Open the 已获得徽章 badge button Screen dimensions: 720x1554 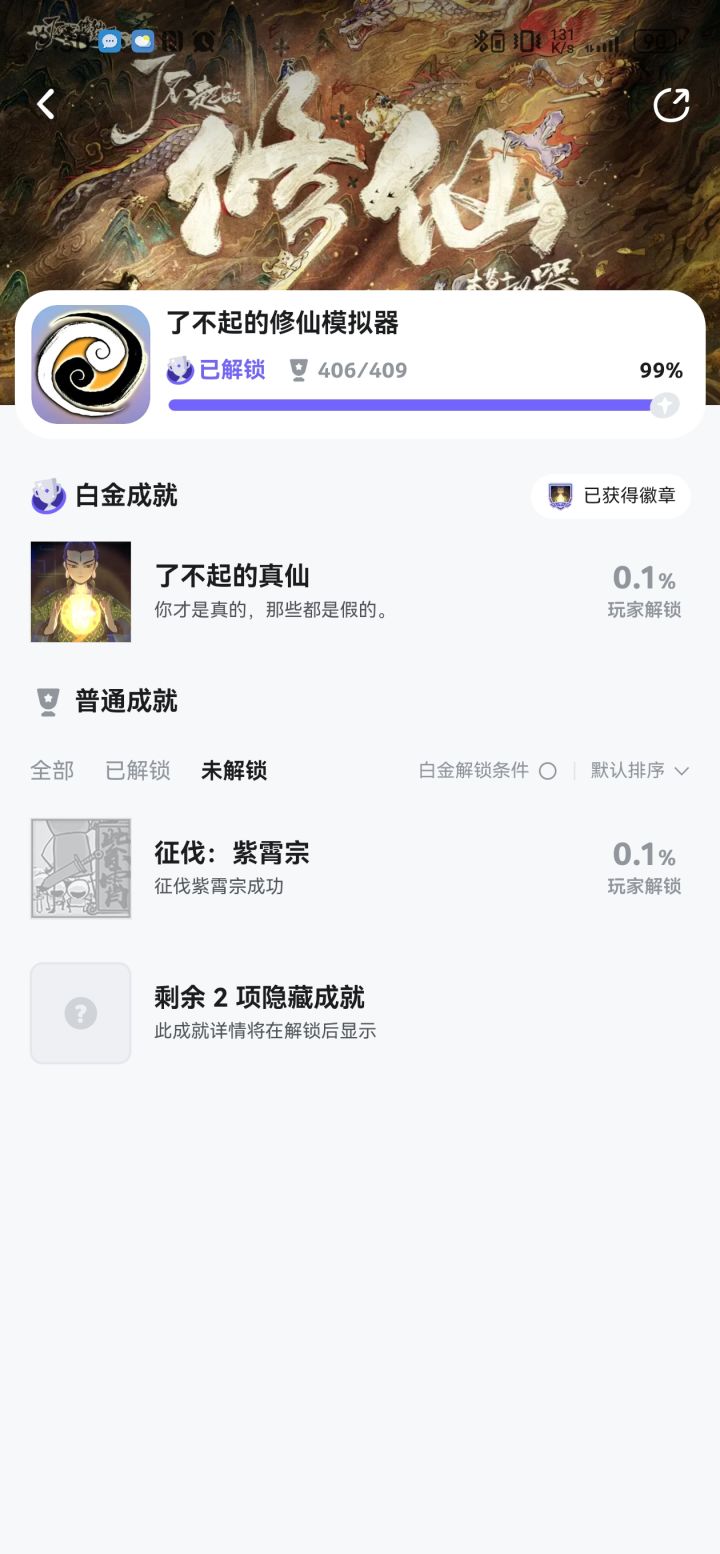(611, 496)
